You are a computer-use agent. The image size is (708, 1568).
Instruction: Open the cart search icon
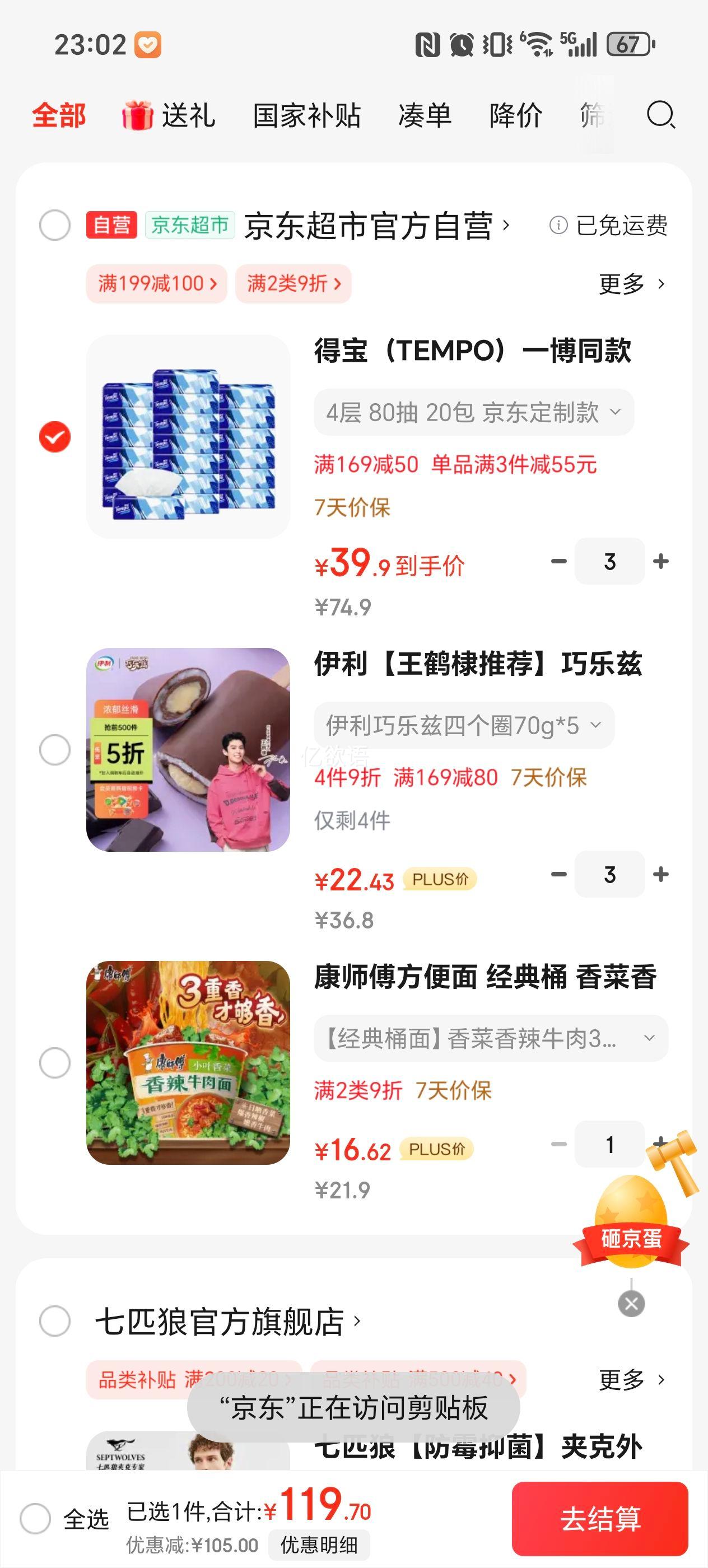tap(660, 115)
